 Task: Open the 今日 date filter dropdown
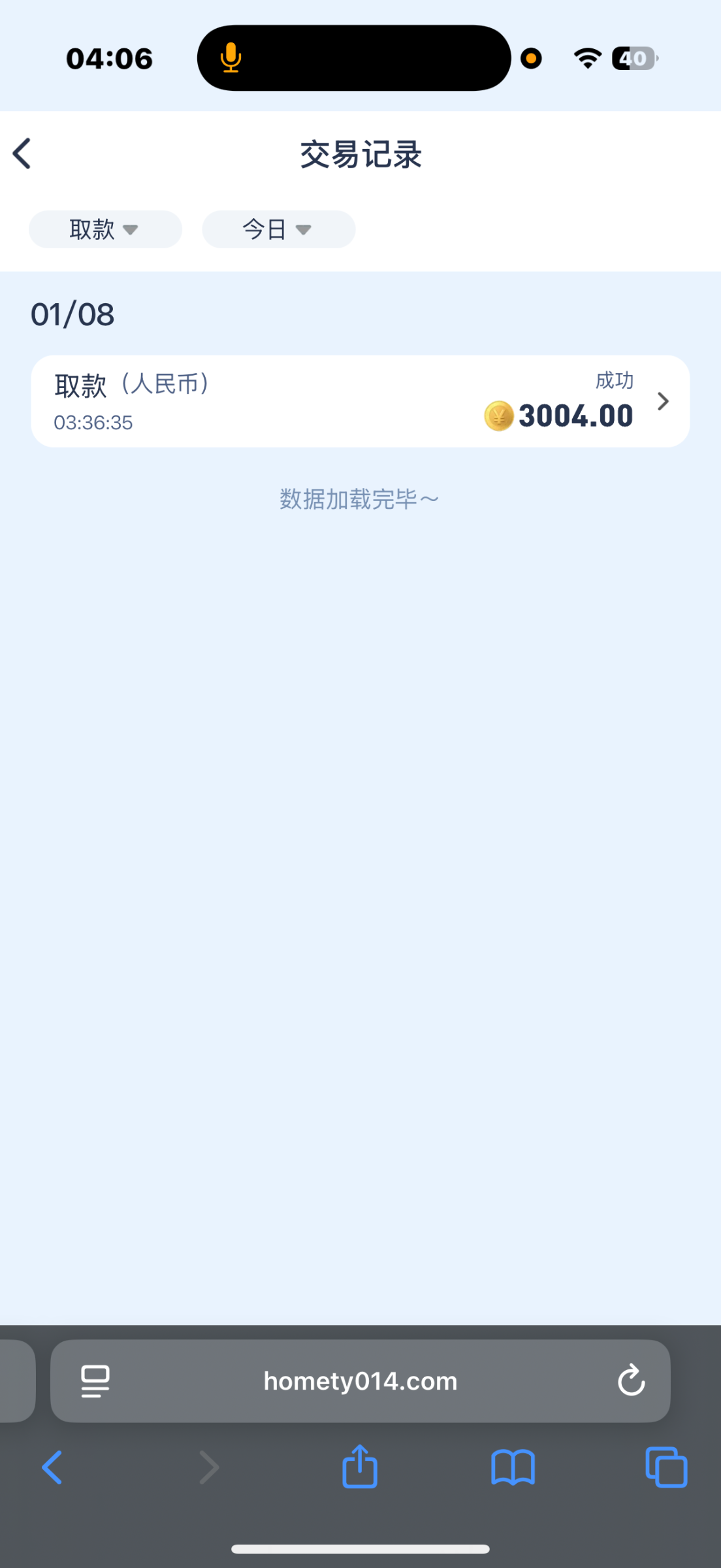pos(278,229)
